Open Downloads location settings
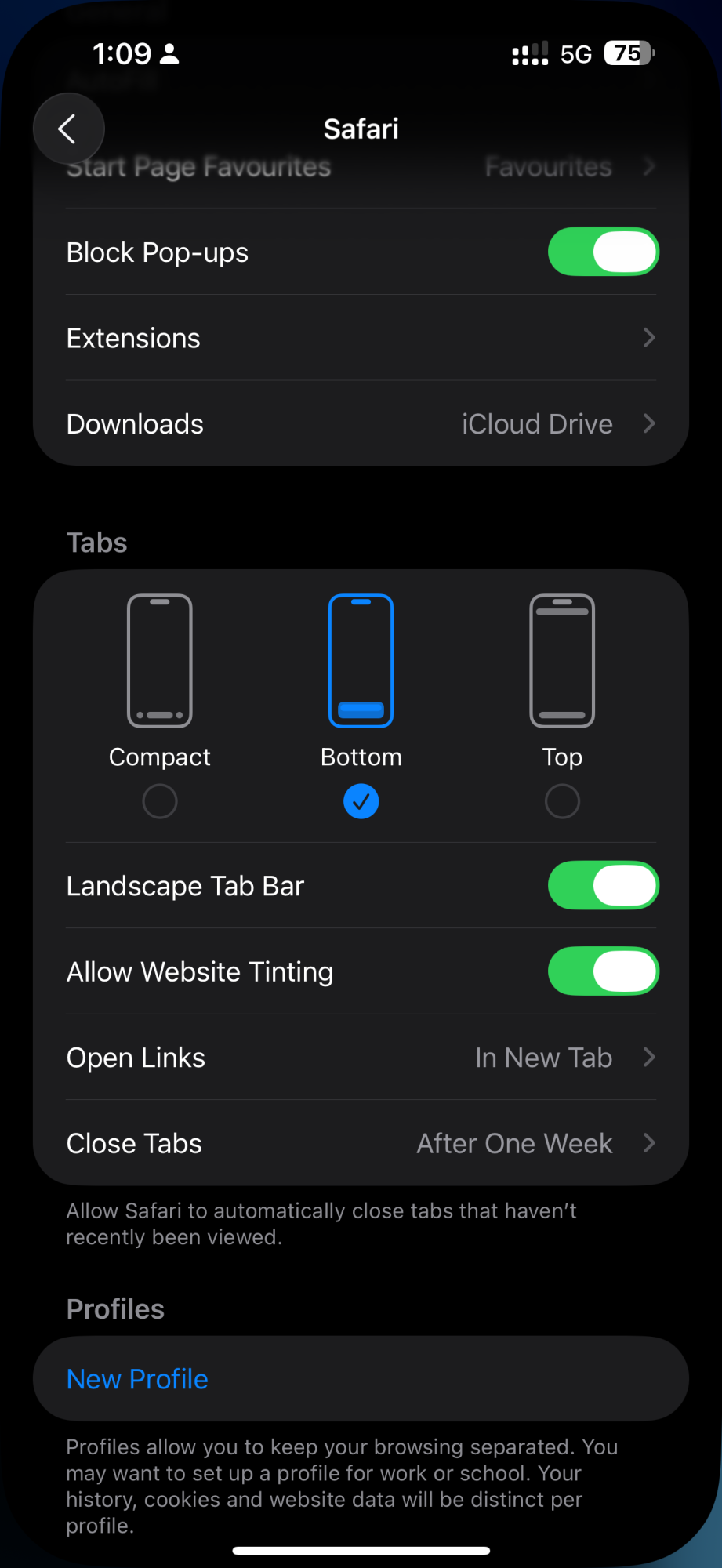 pyautogui.click(x=361, y=423)
